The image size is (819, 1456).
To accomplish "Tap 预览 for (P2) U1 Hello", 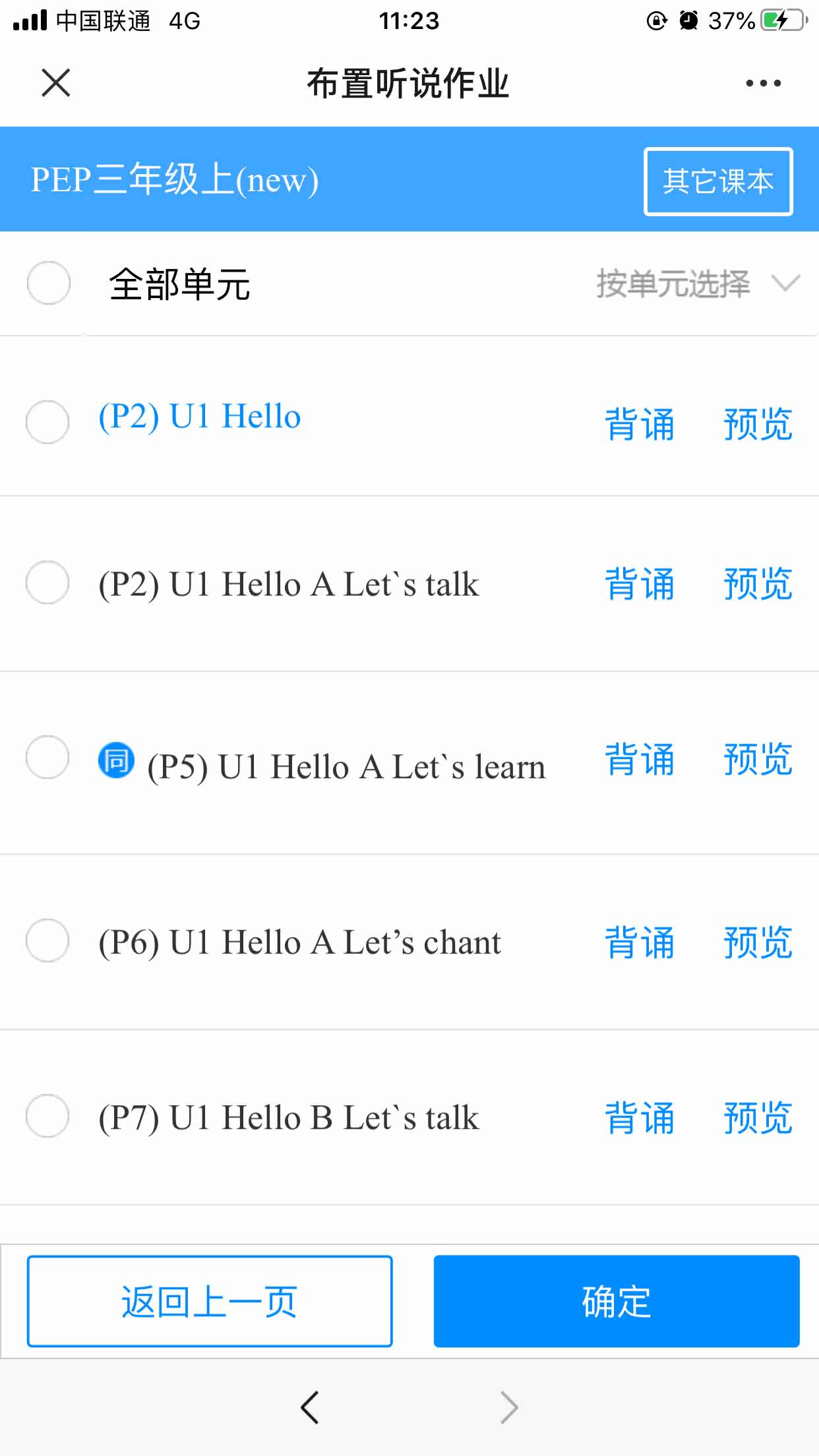I will [758, 423].
